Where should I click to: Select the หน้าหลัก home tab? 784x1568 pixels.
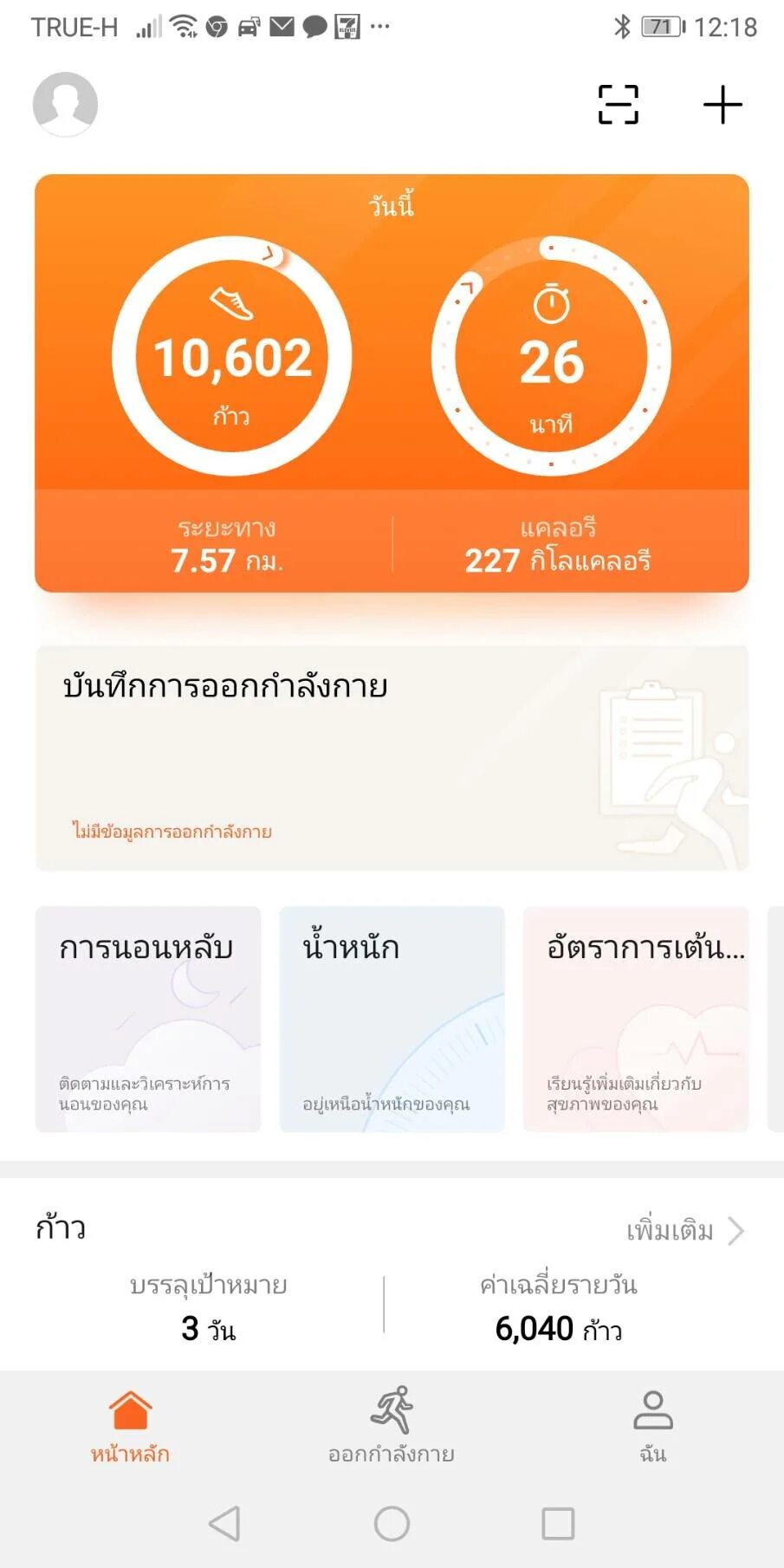point(130,1425)
